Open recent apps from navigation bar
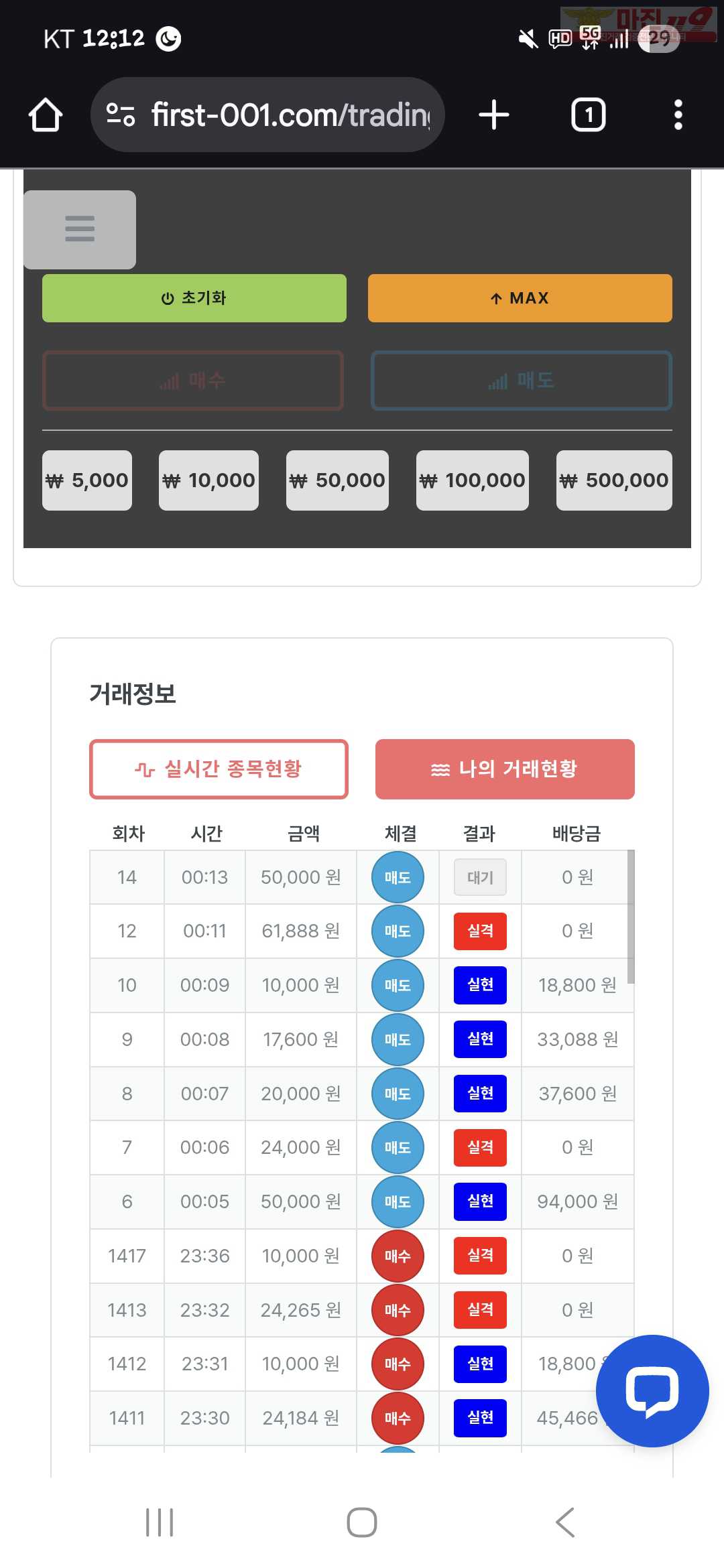 pos(160,1522)
